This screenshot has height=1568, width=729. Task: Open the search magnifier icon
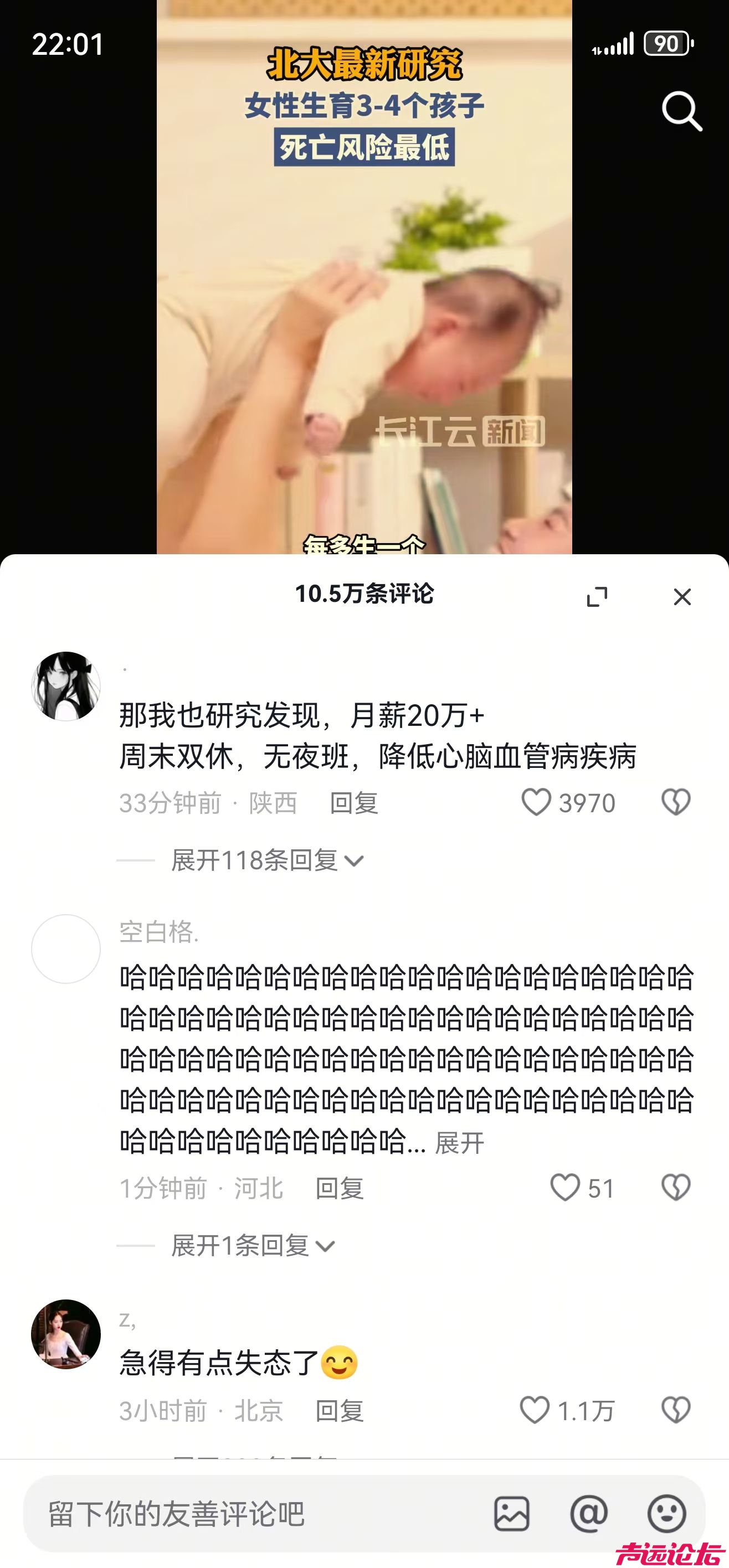point(681,111)
